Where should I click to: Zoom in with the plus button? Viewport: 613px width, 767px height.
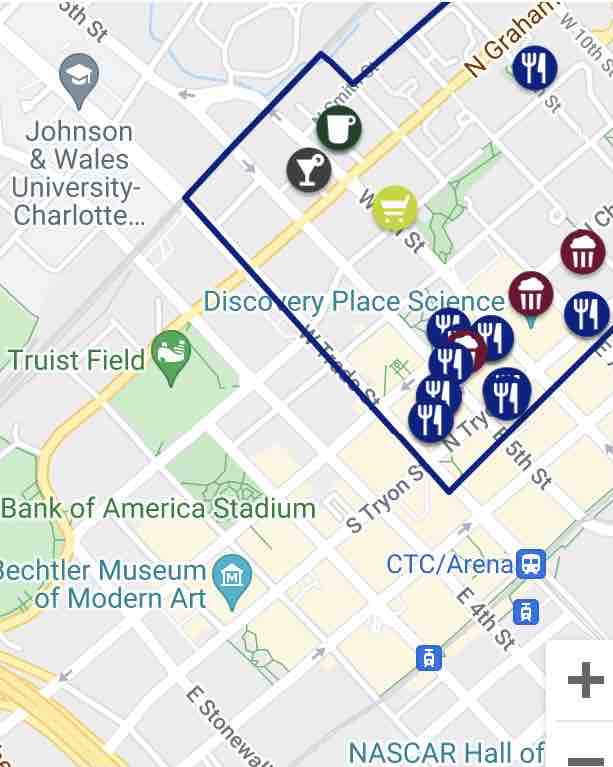click(585, 681)
